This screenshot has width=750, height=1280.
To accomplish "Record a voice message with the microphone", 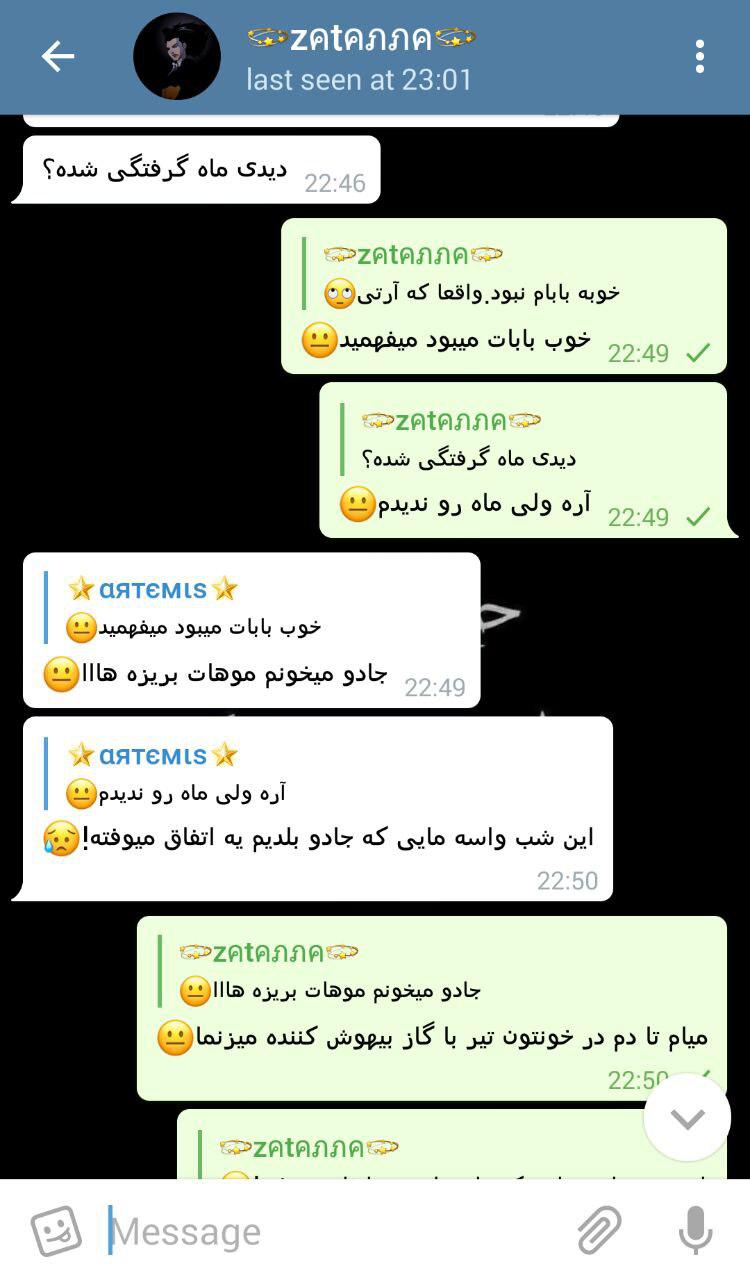I will pos(695,1231).
